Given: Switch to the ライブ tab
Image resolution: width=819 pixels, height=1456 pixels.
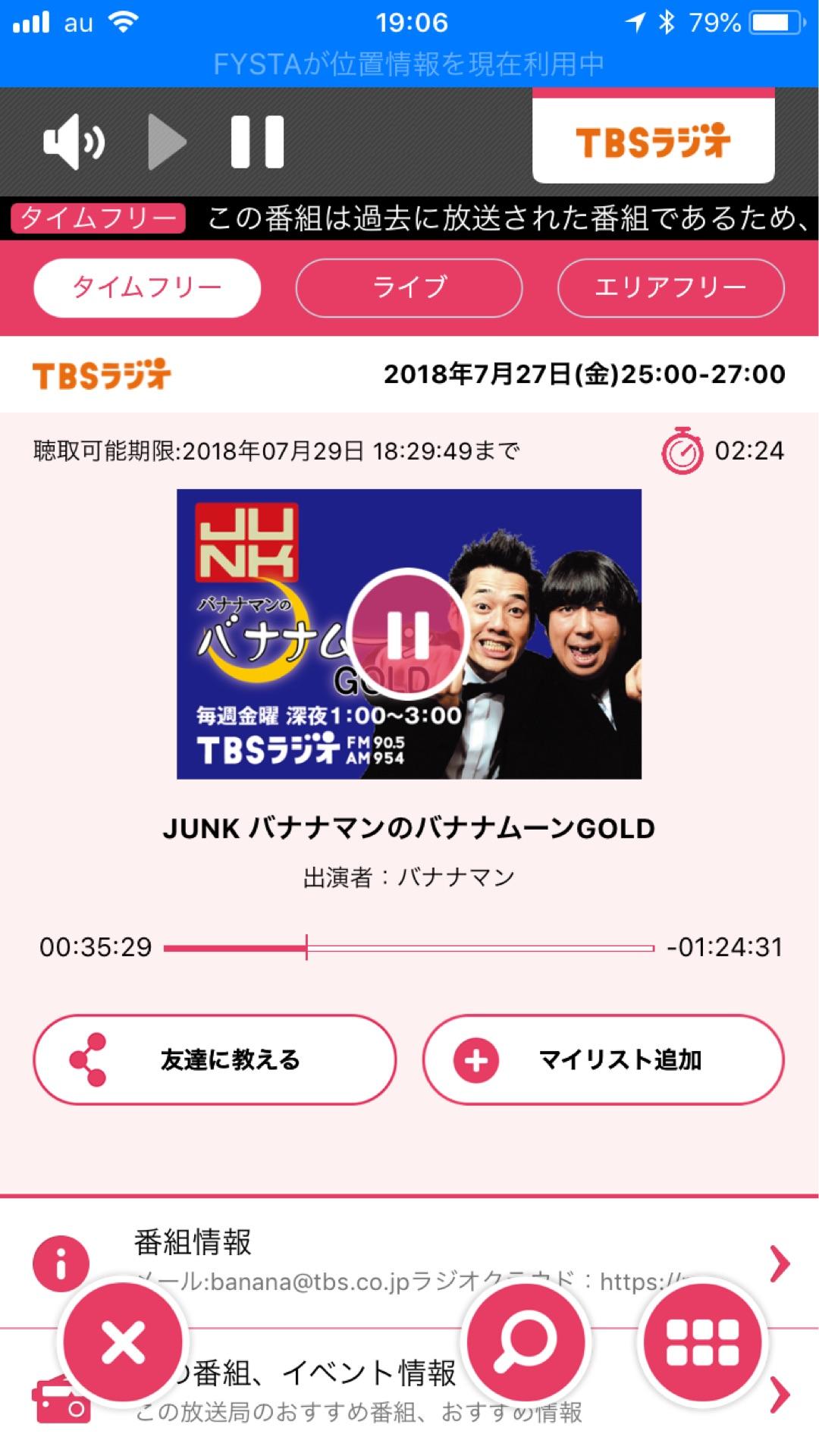Looking at the screenshot, I should coord(409,287).
